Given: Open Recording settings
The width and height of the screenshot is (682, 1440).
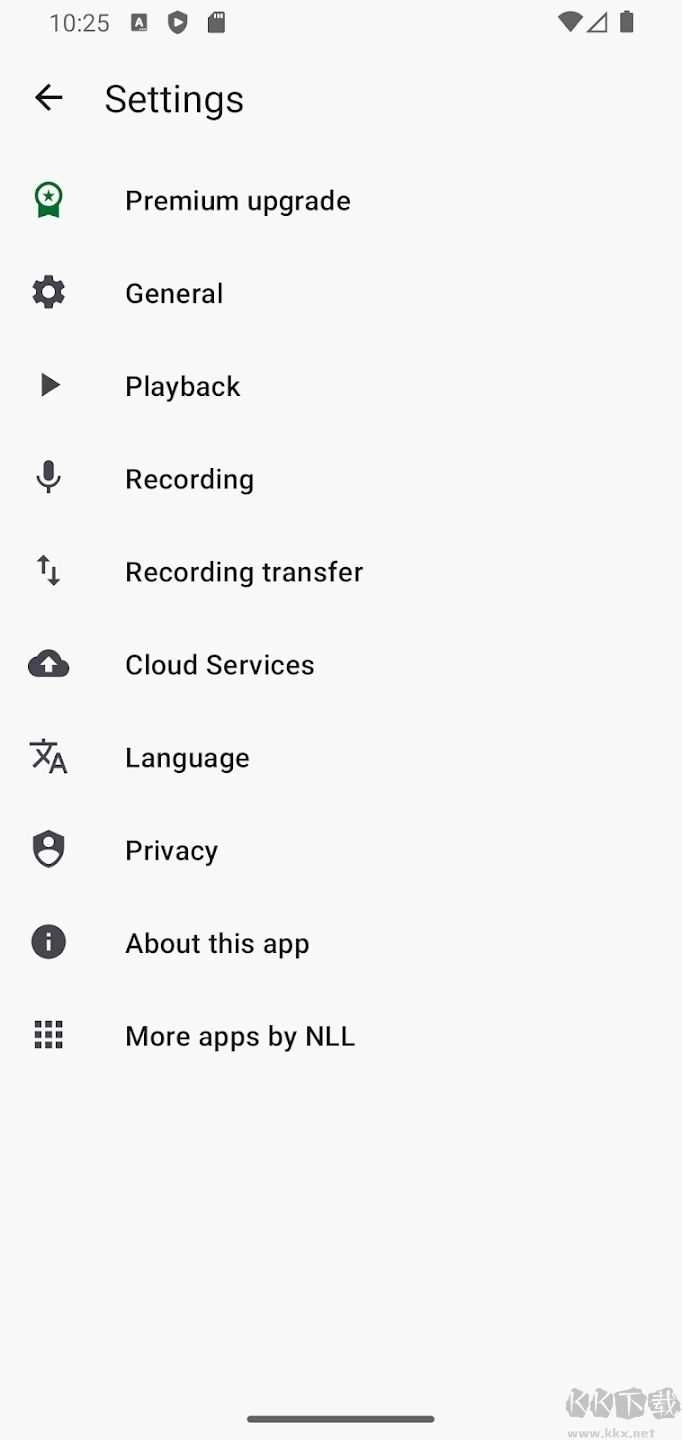Looking at the screenshot, I should [189, 480].
